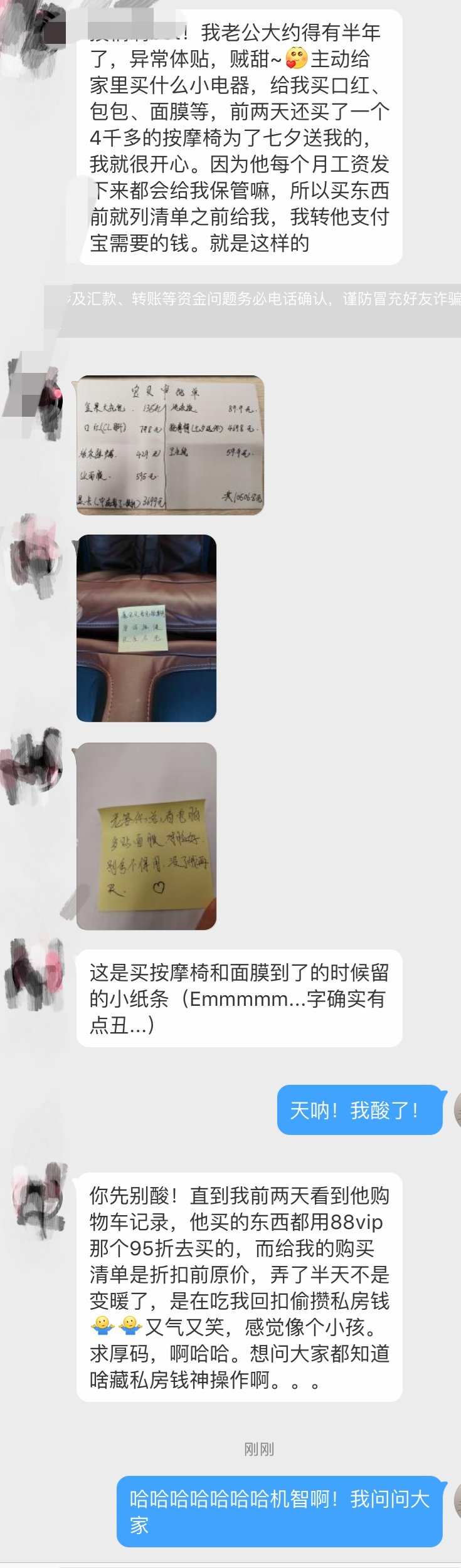View the massage chair note photo
Image resolution: width=461 pixels, height=1568 pixels.
coord(146,628)
